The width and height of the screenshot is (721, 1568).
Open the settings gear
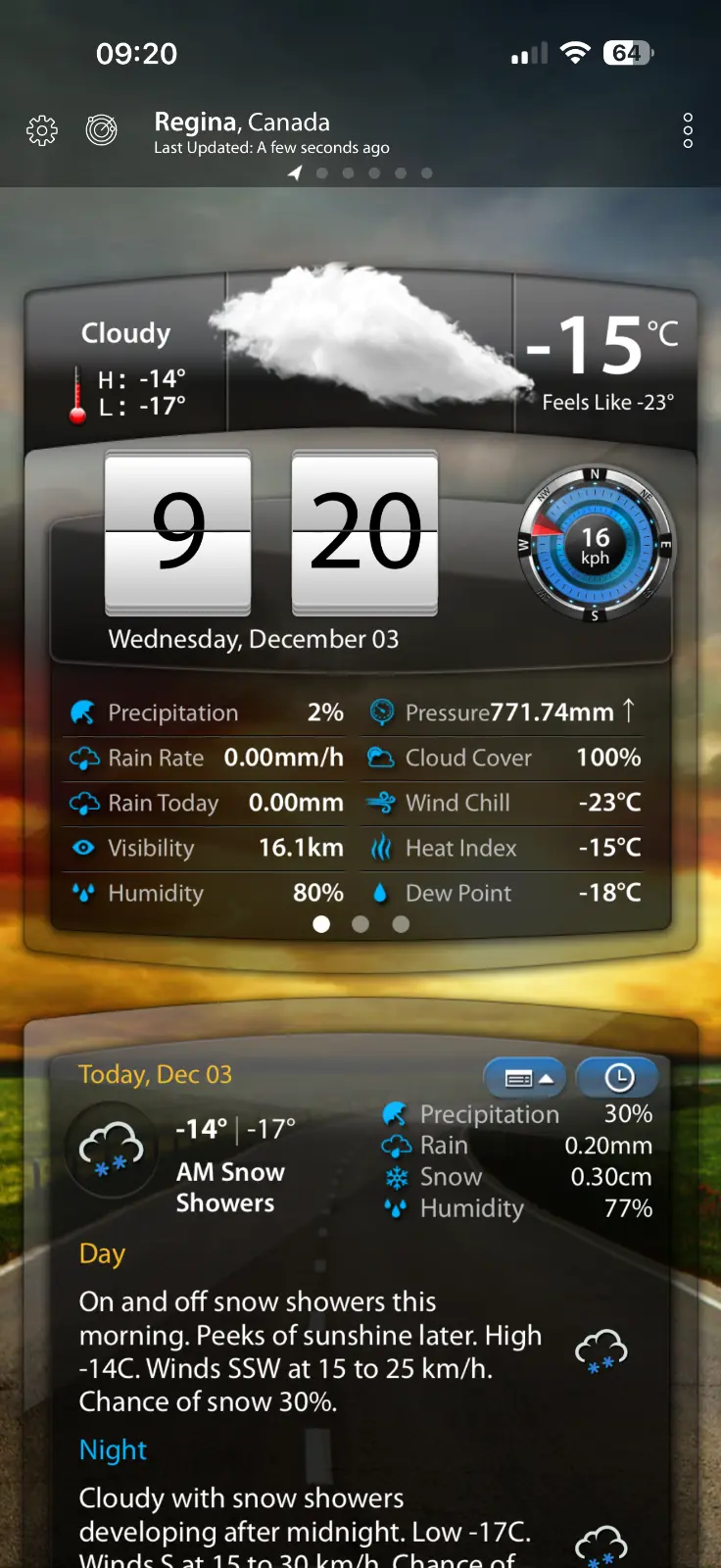[42, 130]
